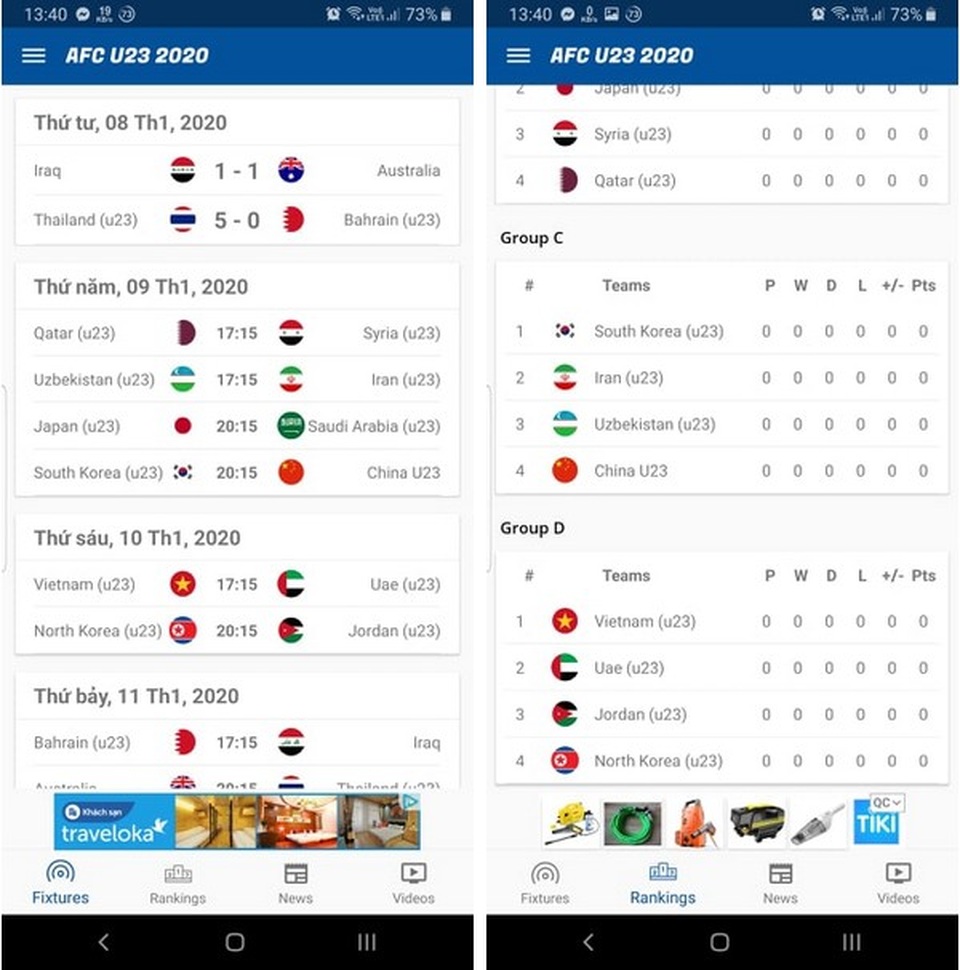Open the drawer menu on the rankings screen
Viewport: 960px width, 970px height.
(518, 55)
